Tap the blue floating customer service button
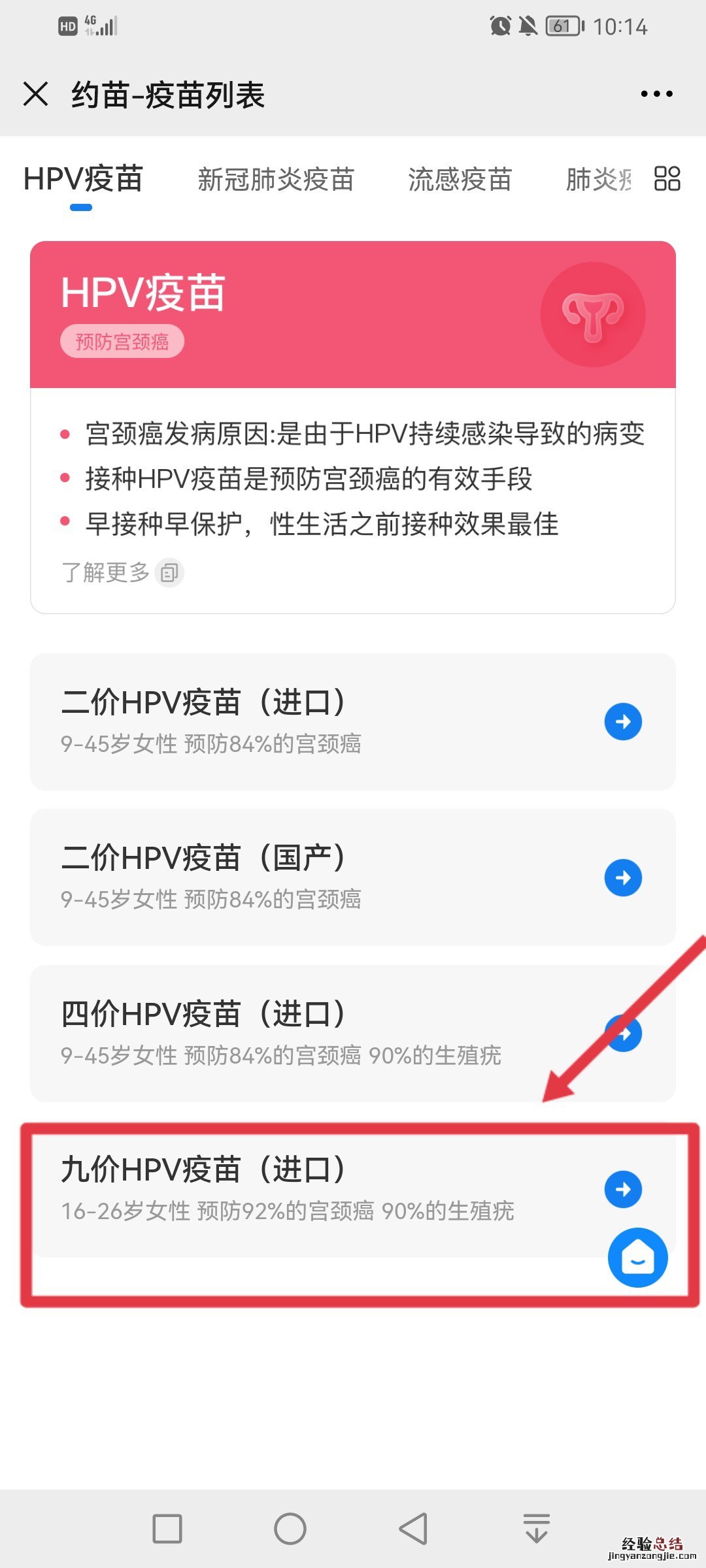 (x=637, y=1257)
